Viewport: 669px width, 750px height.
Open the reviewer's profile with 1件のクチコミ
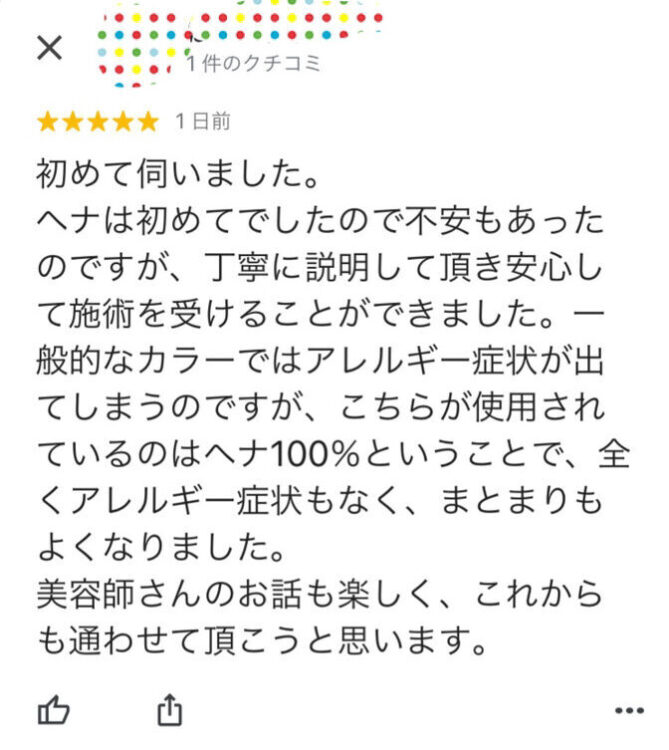(x=253, y=64)
